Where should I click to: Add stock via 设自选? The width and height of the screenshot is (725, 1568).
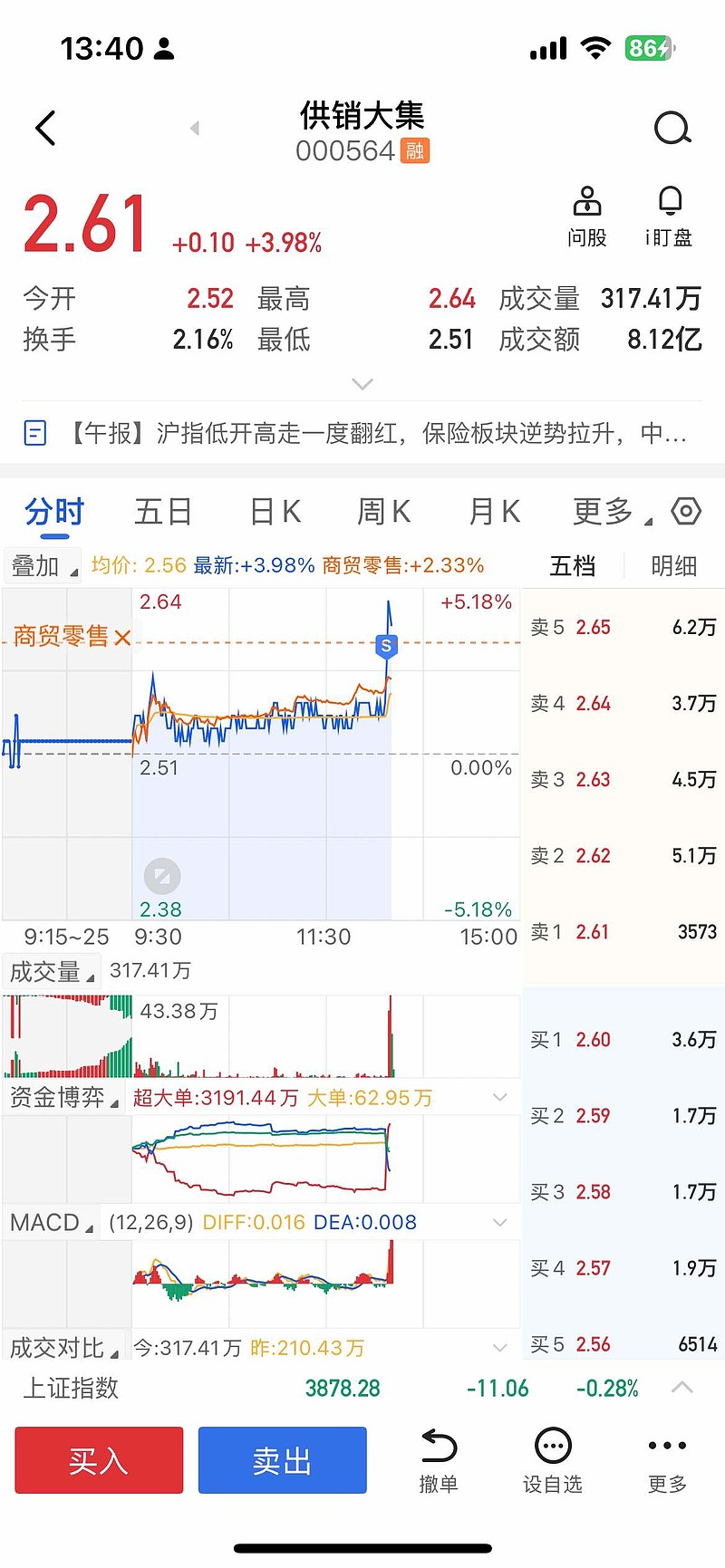552,1460
